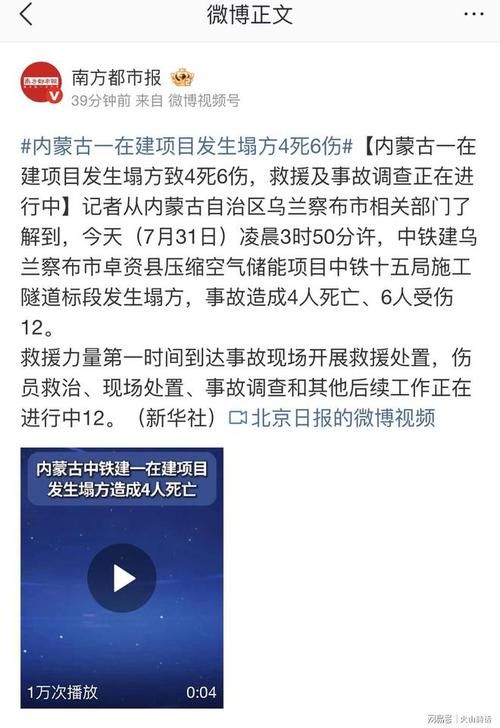500x728 pixels.
Task: Open the three-dot overflow menu
Action: (x=474, y=14)
